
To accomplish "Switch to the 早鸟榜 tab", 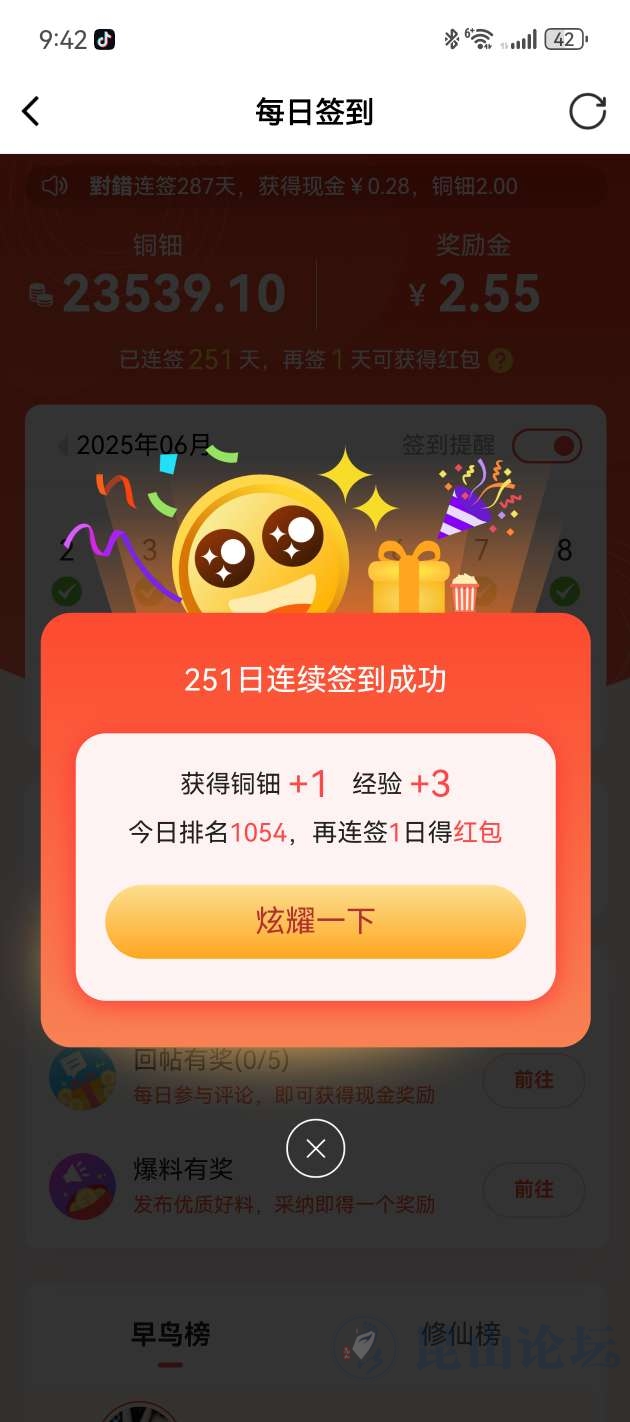I will coord(170,1334).
